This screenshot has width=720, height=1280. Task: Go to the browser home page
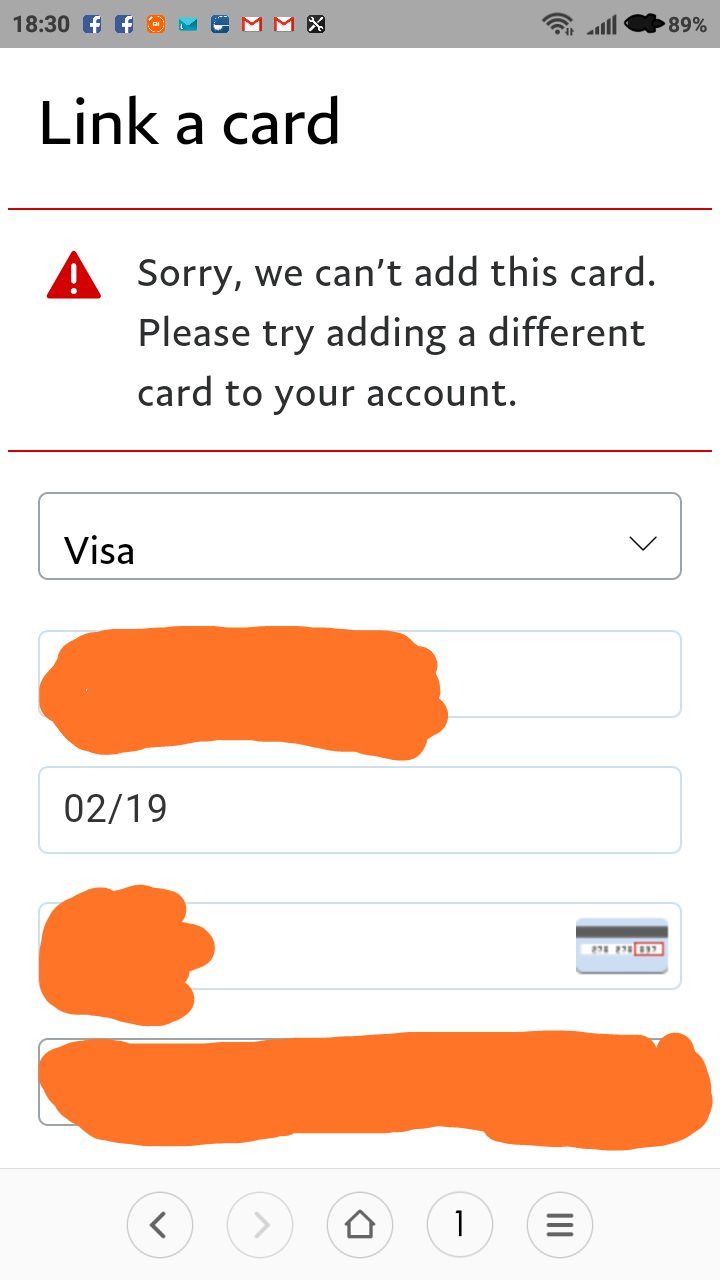click(x=360, y=1224)
